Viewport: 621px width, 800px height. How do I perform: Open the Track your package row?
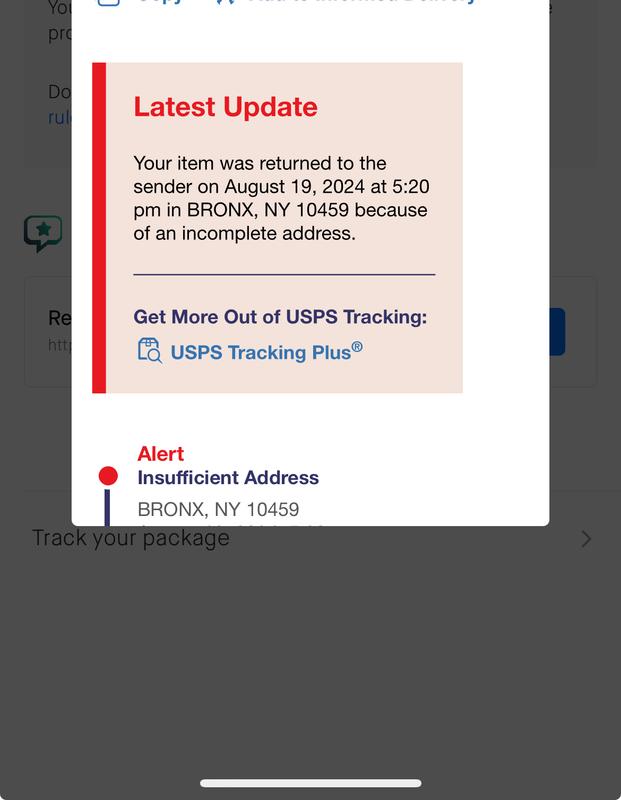click(310, 539)
